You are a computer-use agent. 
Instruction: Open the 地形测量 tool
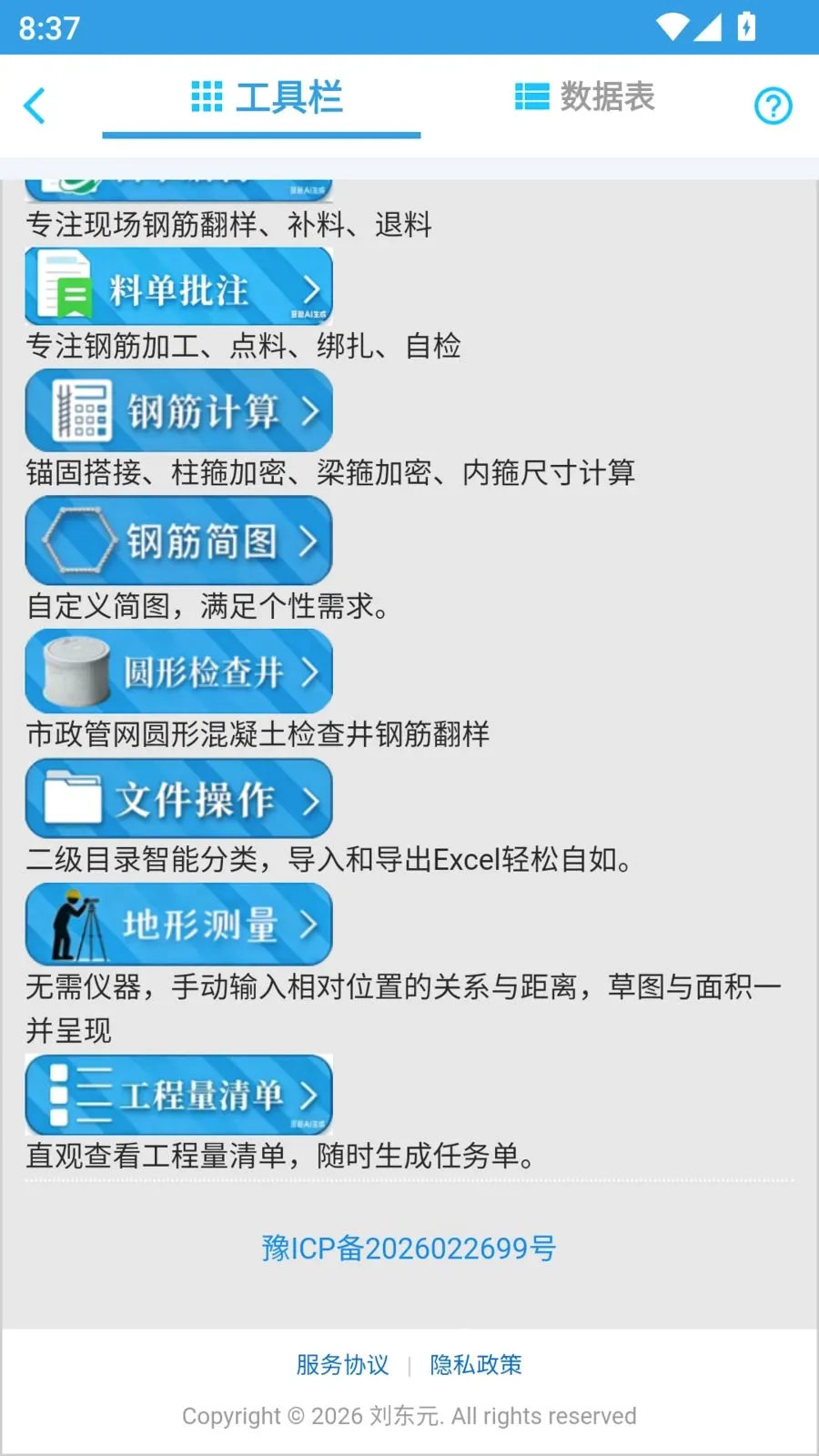(179, 925)
